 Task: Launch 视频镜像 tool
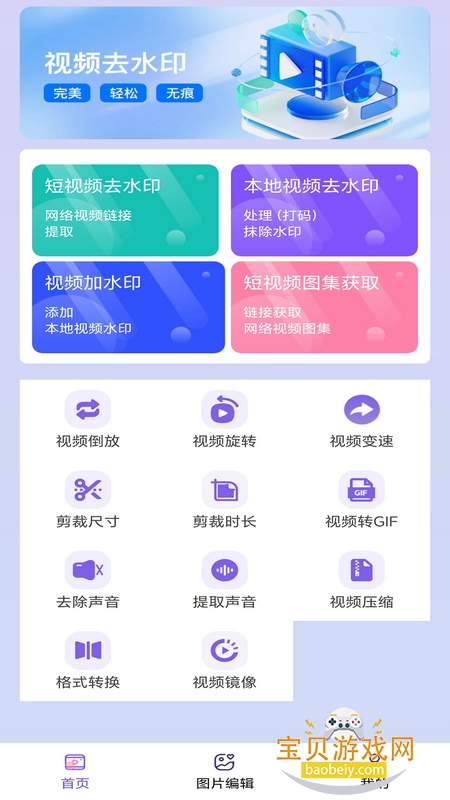[x=224, y=661]
